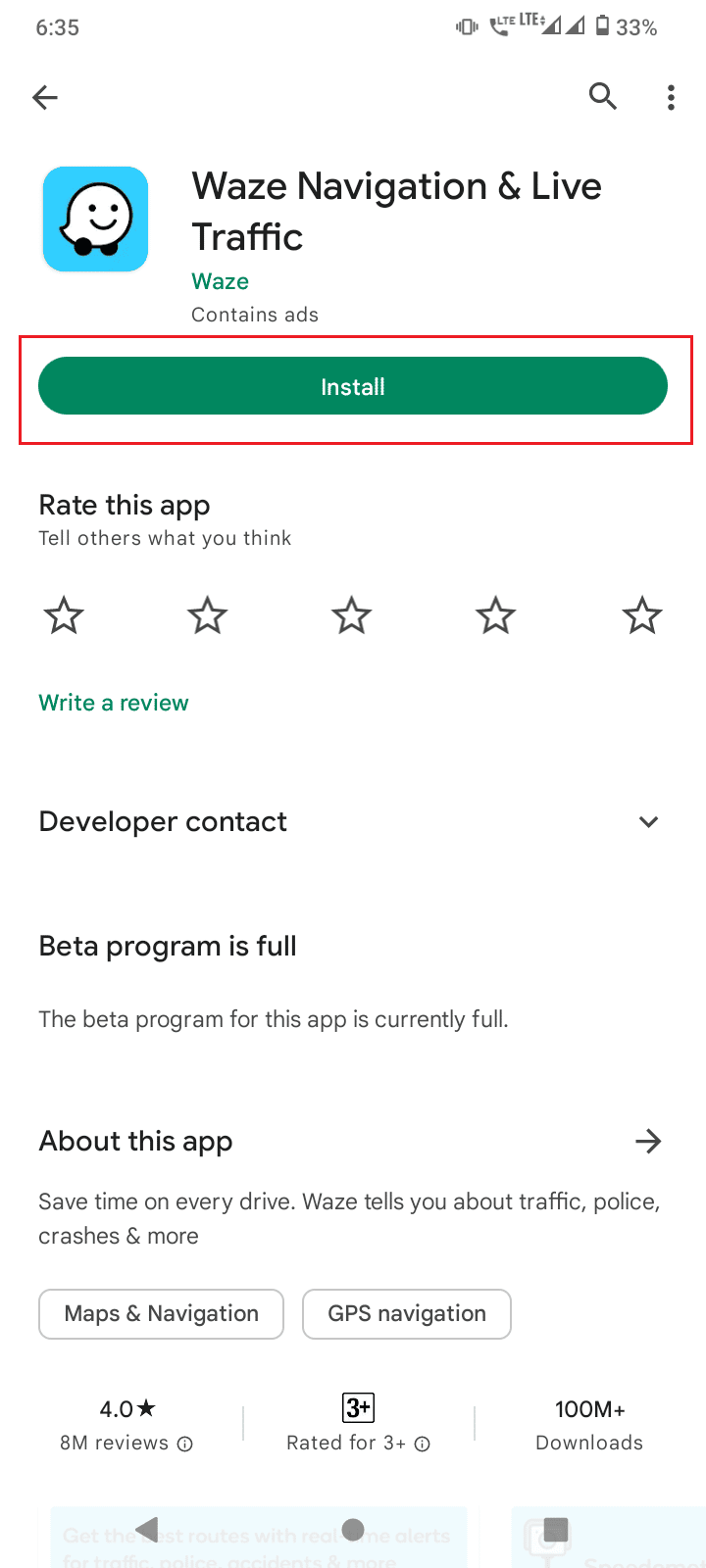
Task: Tap the system home button
Action: point(354,1529)
